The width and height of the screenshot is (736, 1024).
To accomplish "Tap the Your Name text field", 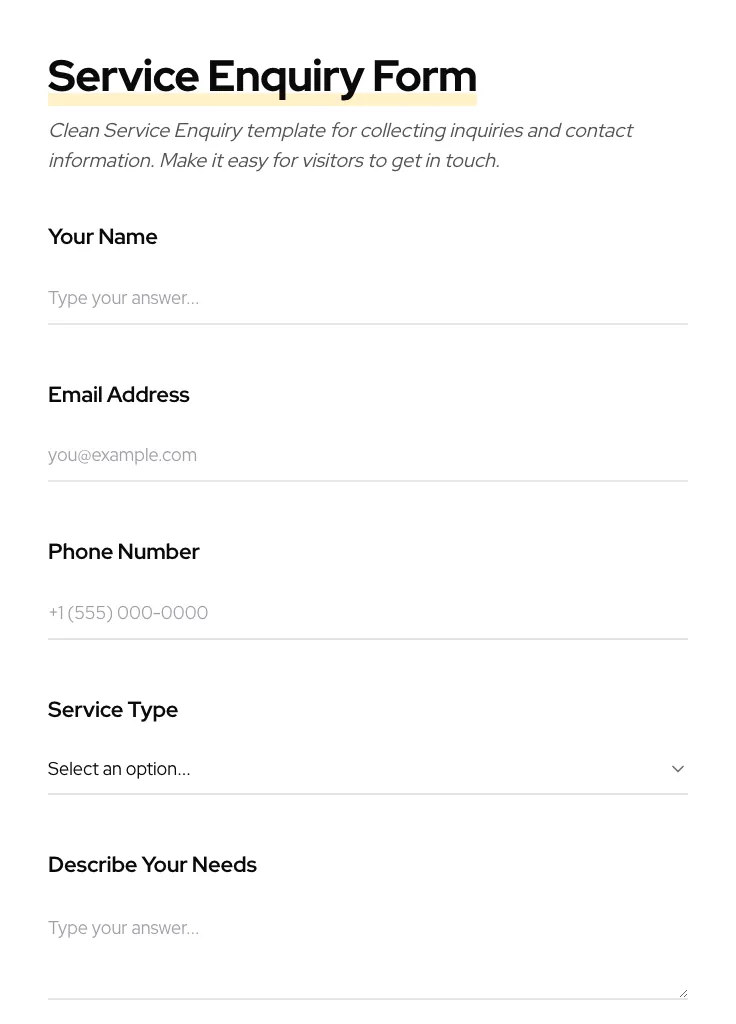I will tap(367, 298).
